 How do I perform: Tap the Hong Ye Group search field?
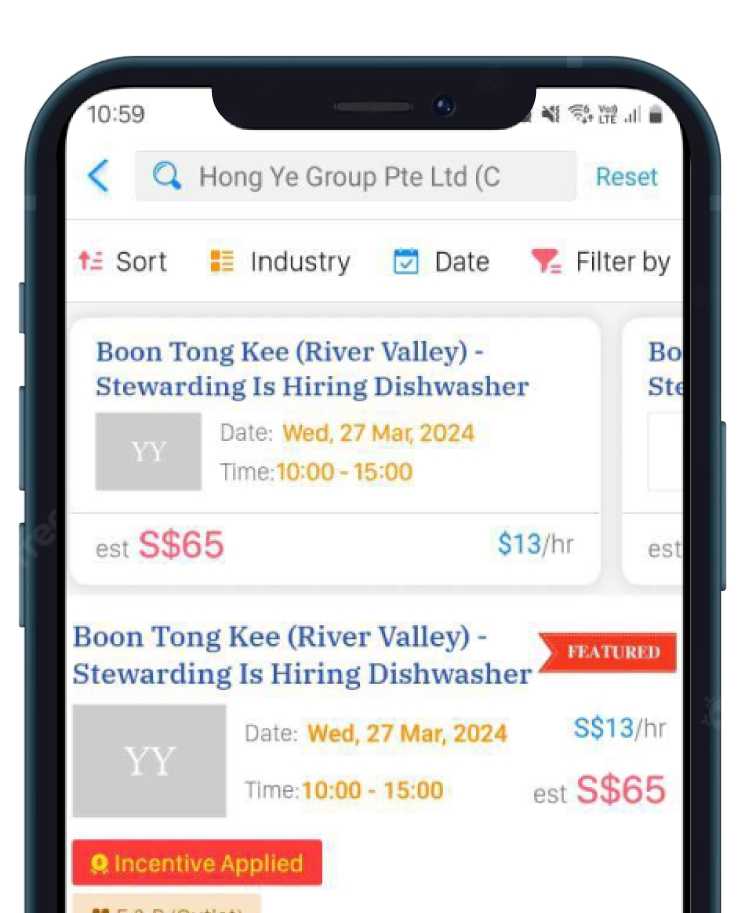(355, 177)
